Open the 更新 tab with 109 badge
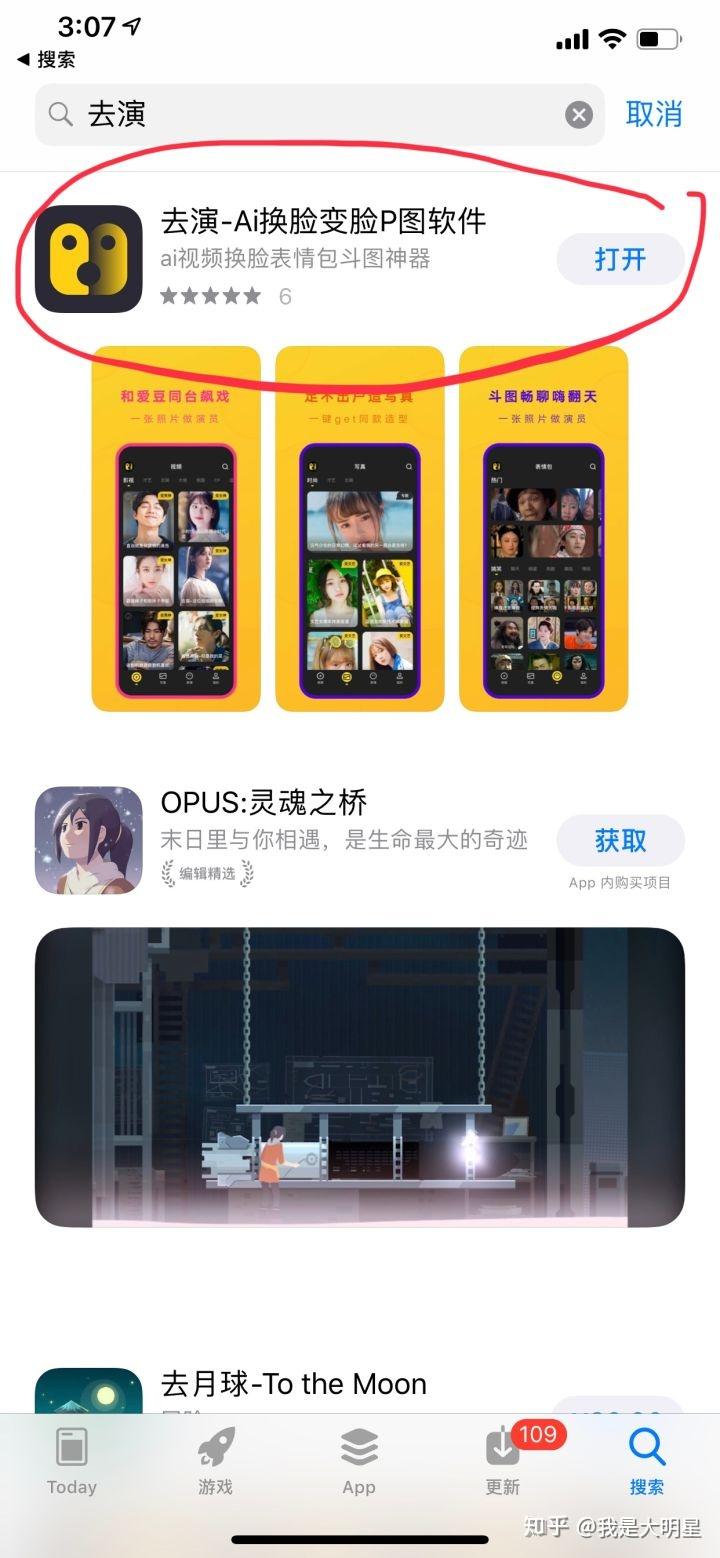The image size is (720, 1558). [x=503, y=1462]
